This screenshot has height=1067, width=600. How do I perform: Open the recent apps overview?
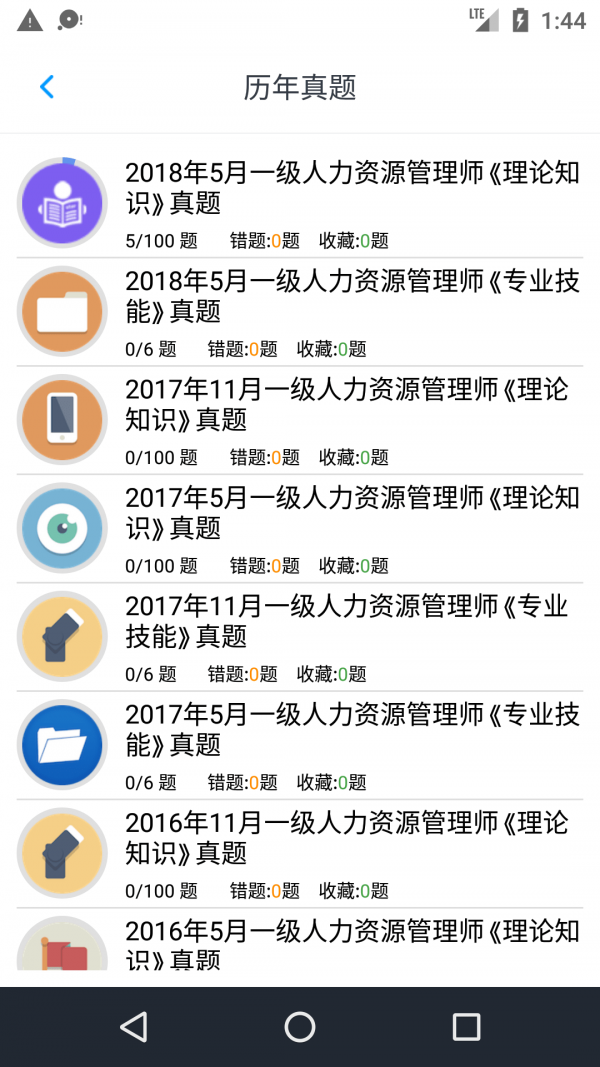tap(466, 1026)
